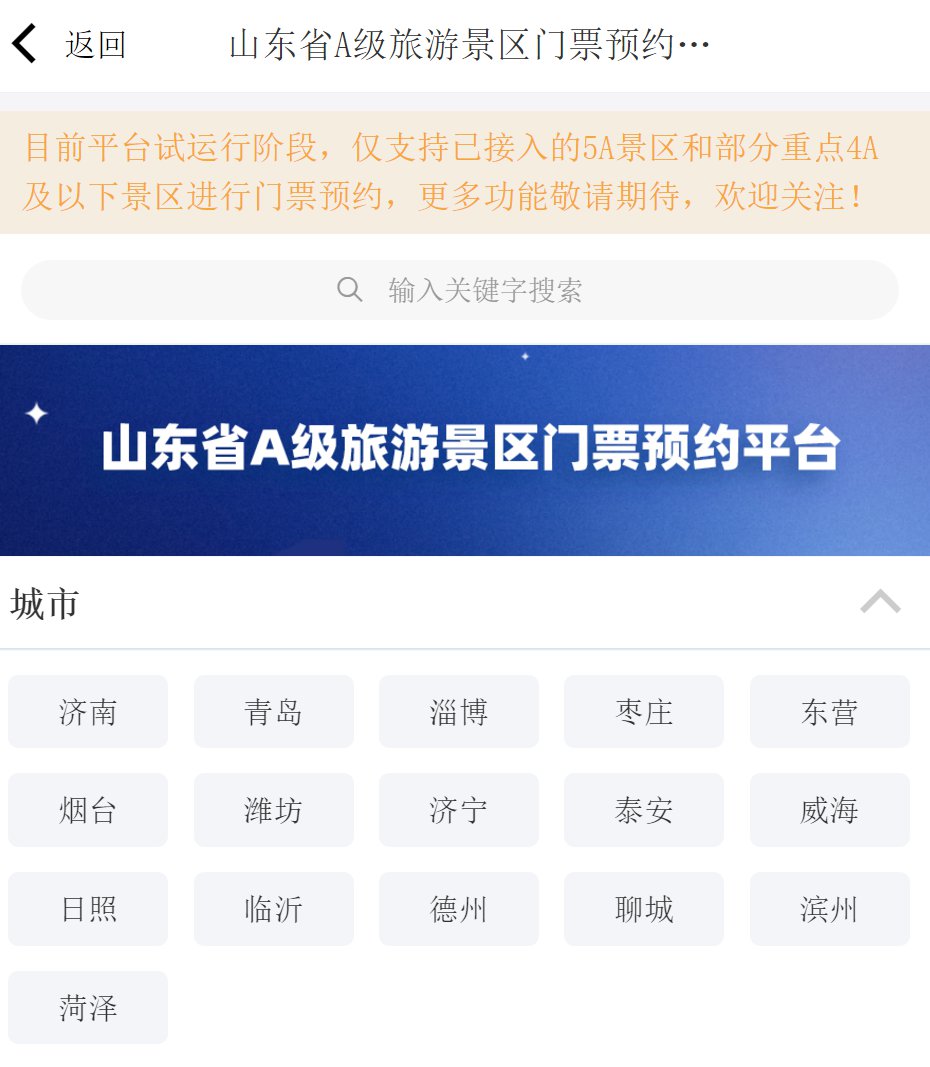Pick the 枣庄 city chip
This screenshot has width=930, height=1067.
644,712
